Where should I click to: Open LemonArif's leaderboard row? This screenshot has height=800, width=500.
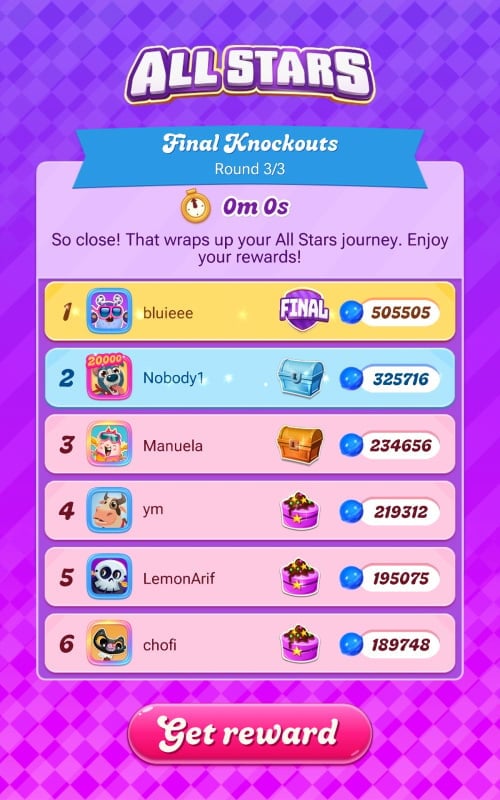(249, 577)
